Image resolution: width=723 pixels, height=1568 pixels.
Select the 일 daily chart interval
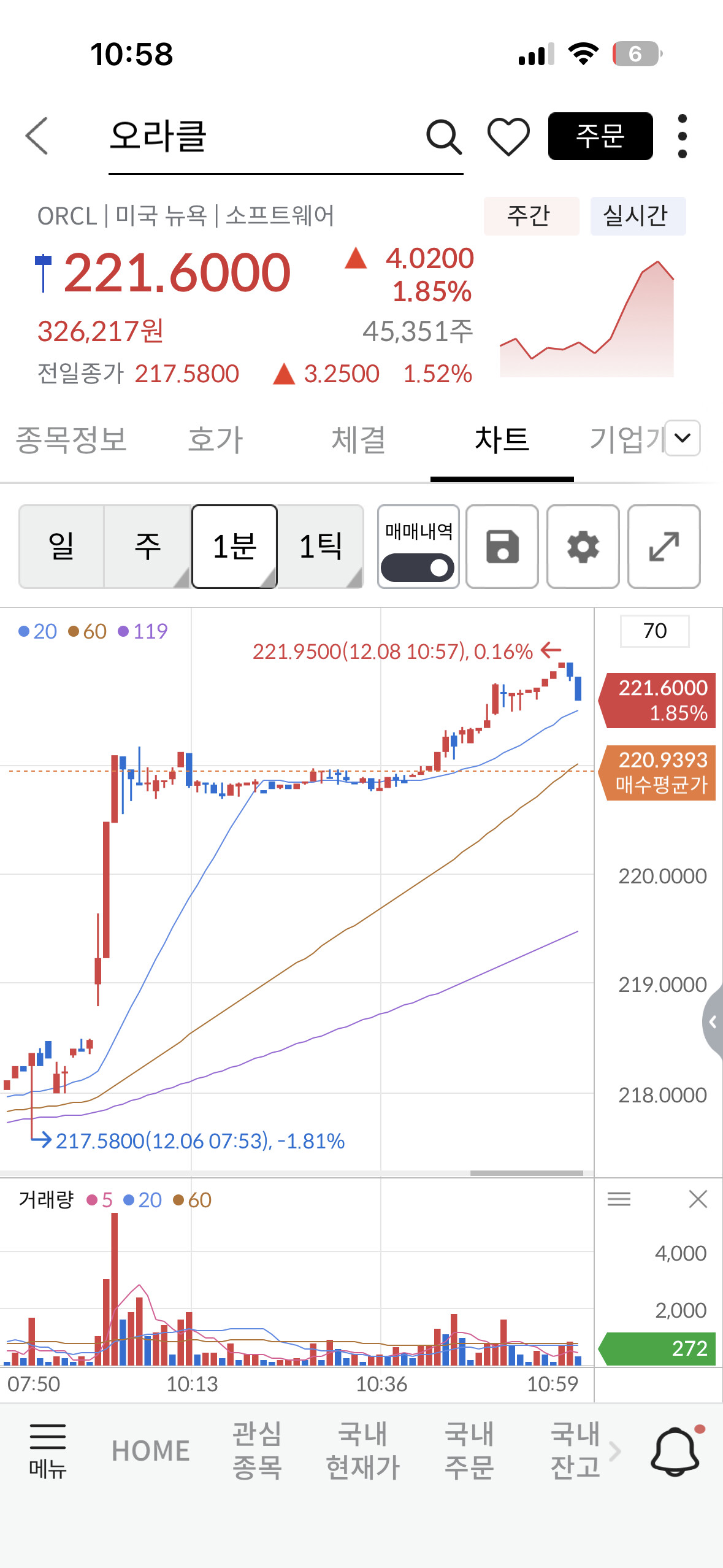(61, 546)
